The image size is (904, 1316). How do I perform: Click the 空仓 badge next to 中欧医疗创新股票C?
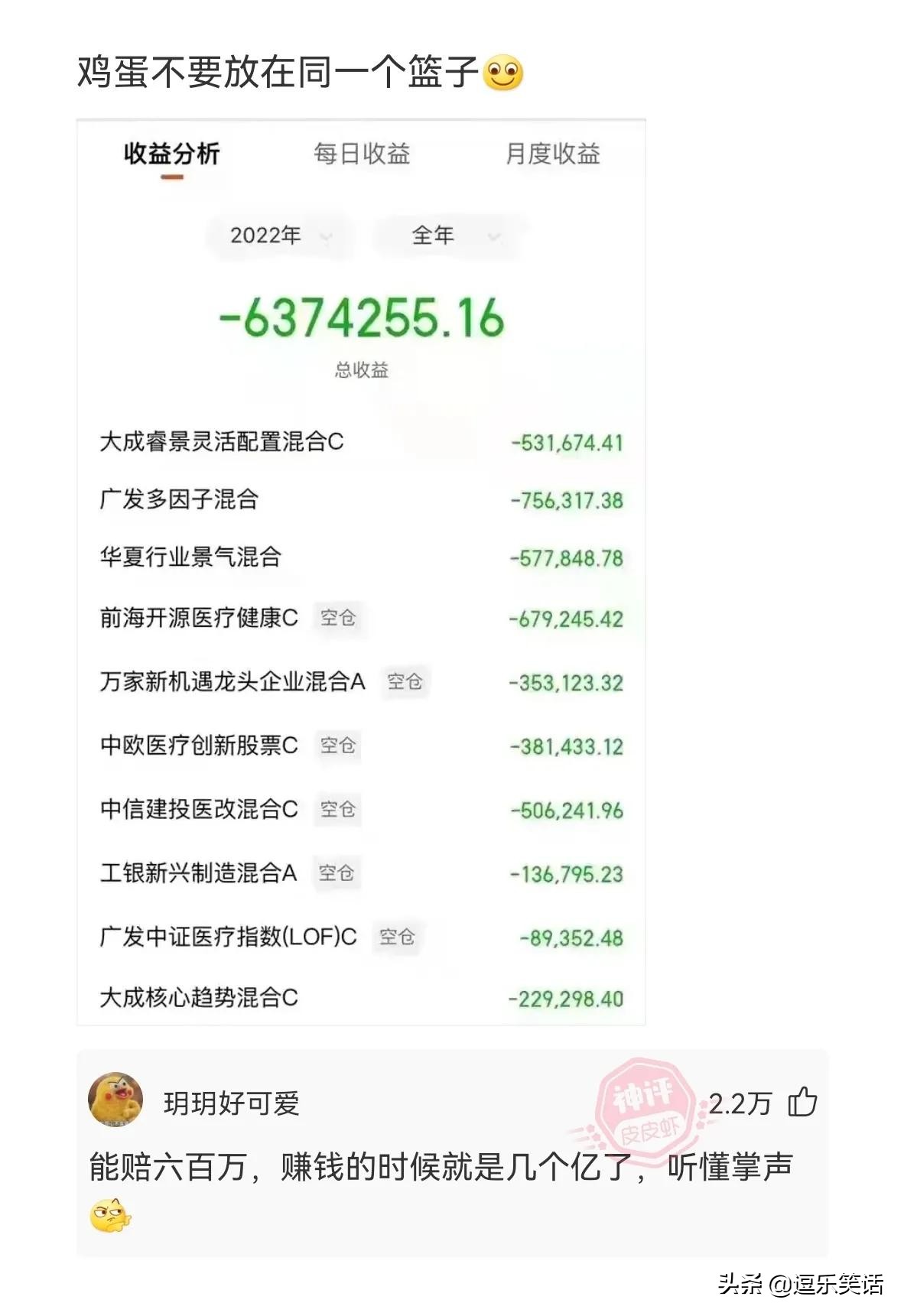click(x=339, y=746)
